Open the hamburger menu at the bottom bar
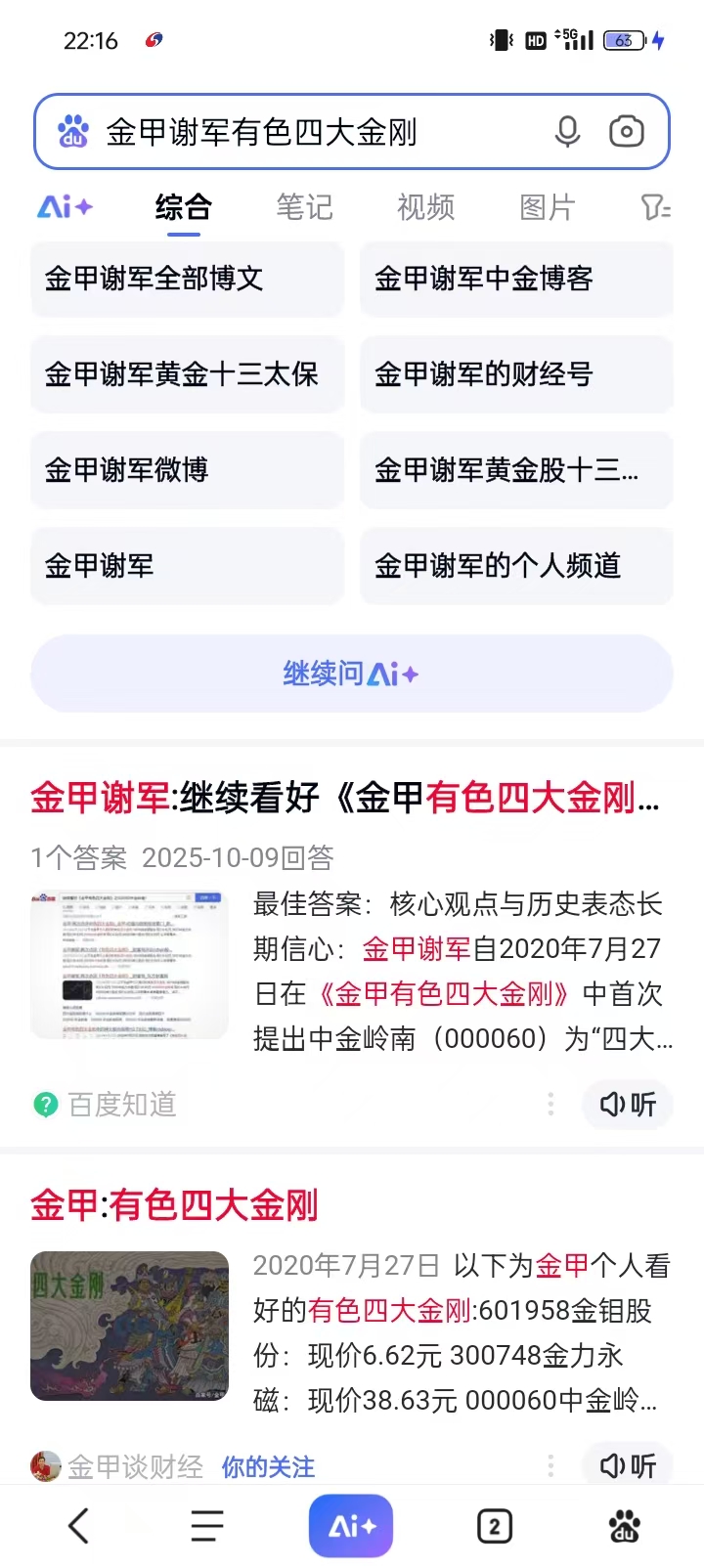 (x=206, y=1525)
